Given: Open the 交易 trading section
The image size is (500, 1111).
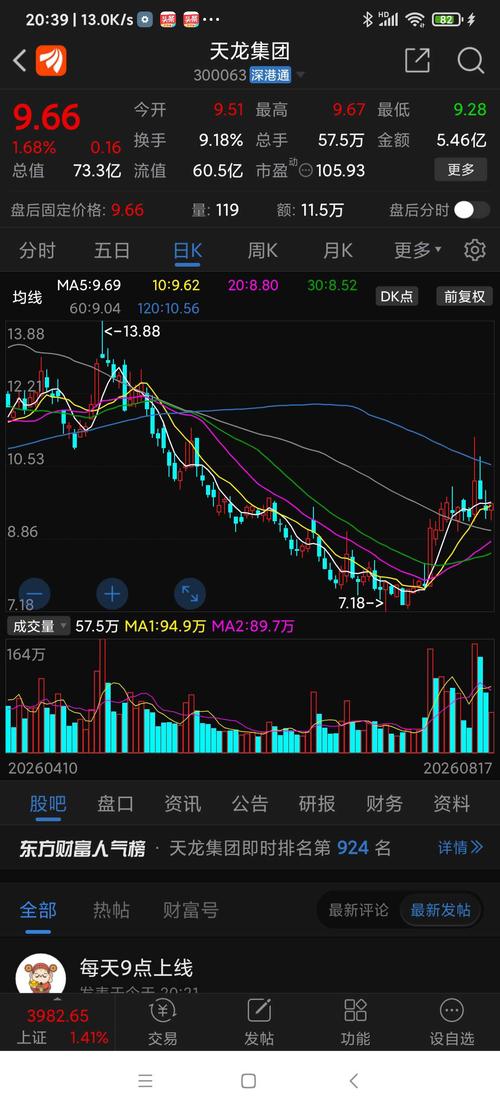Looking at the screenshot, I should coord(162,1022).
